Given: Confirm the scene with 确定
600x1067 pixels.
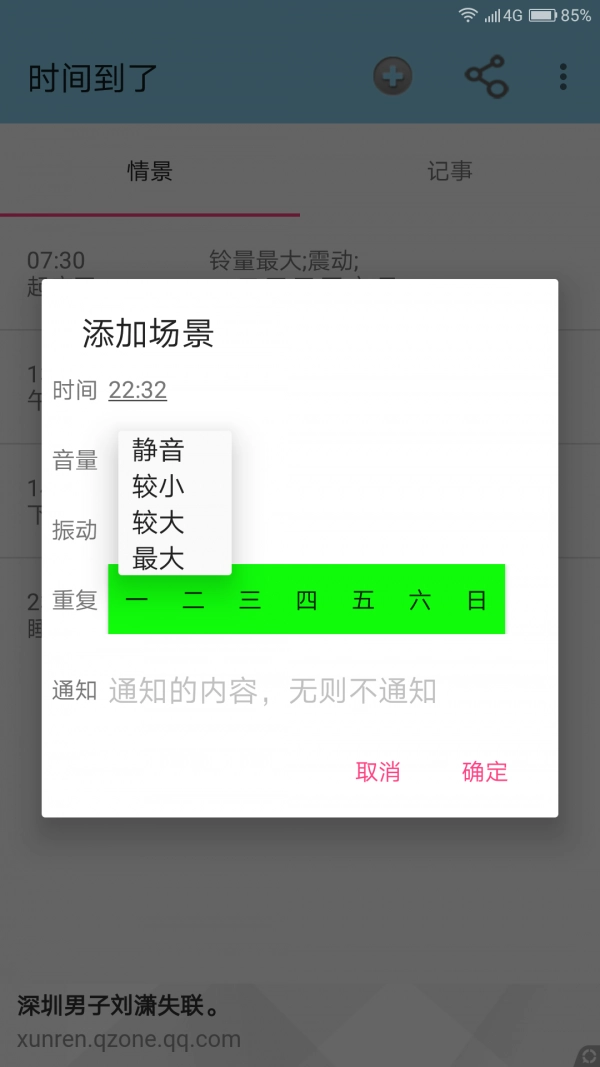Looking at the screenshot, I should pos(484,772).
